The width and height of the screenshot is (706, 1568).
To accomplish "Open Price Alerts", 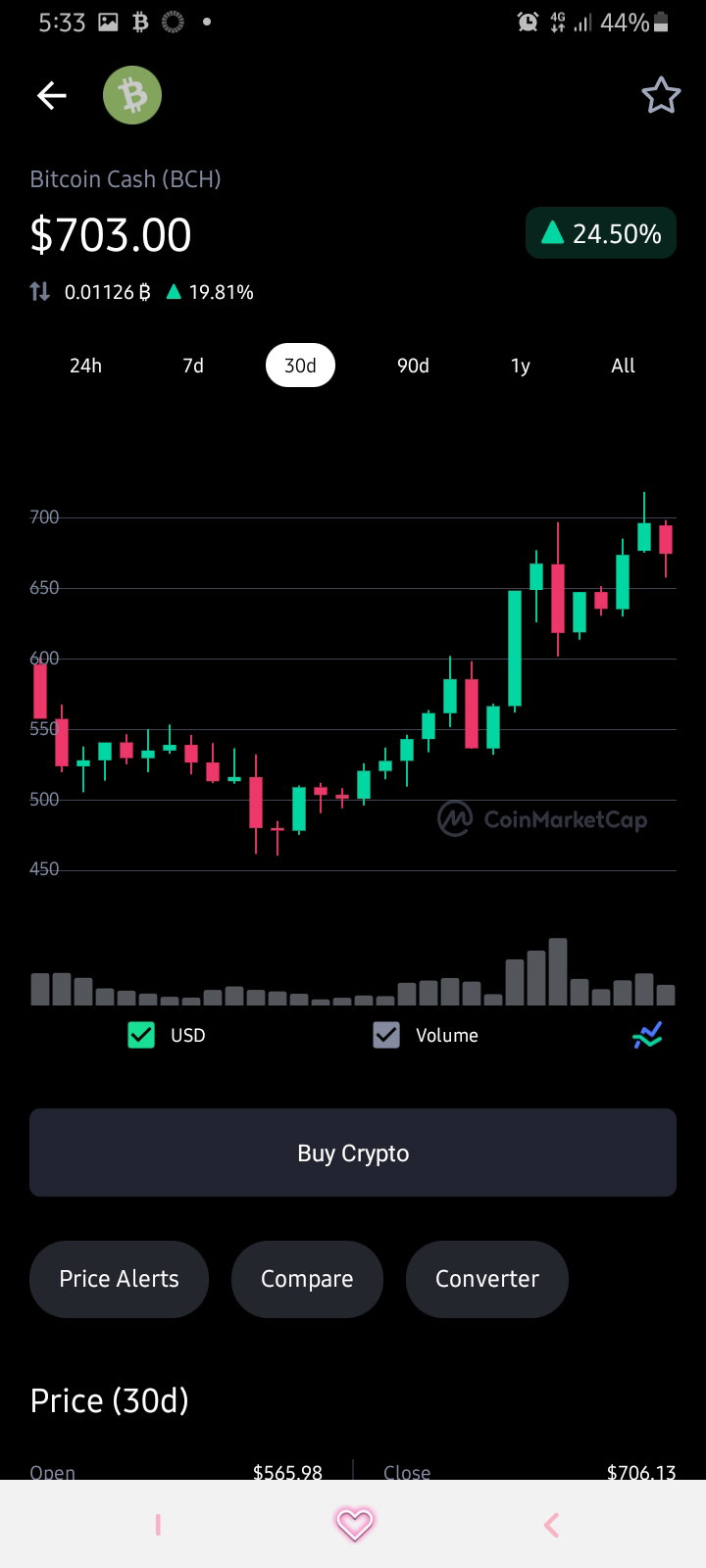I will tap(119, 1279).
